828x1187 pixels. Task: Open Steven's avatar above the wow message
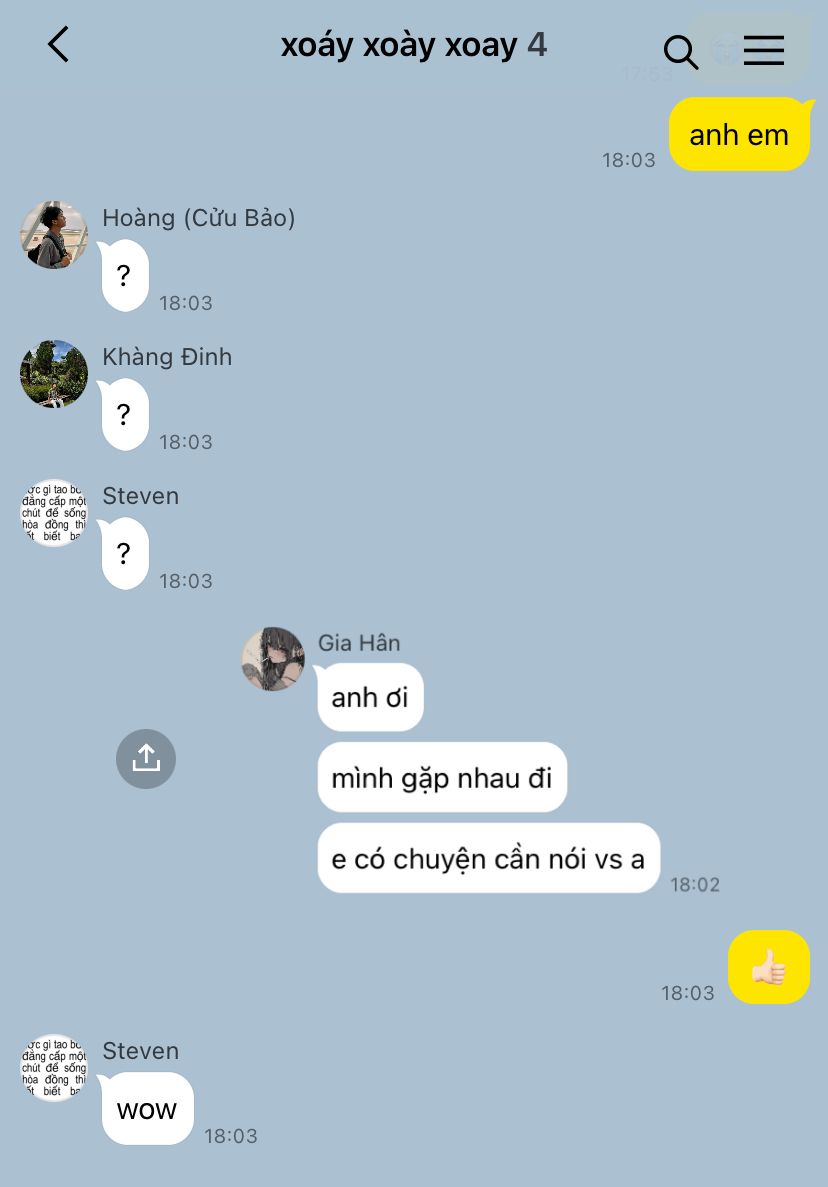click(x=54, y=1068)
